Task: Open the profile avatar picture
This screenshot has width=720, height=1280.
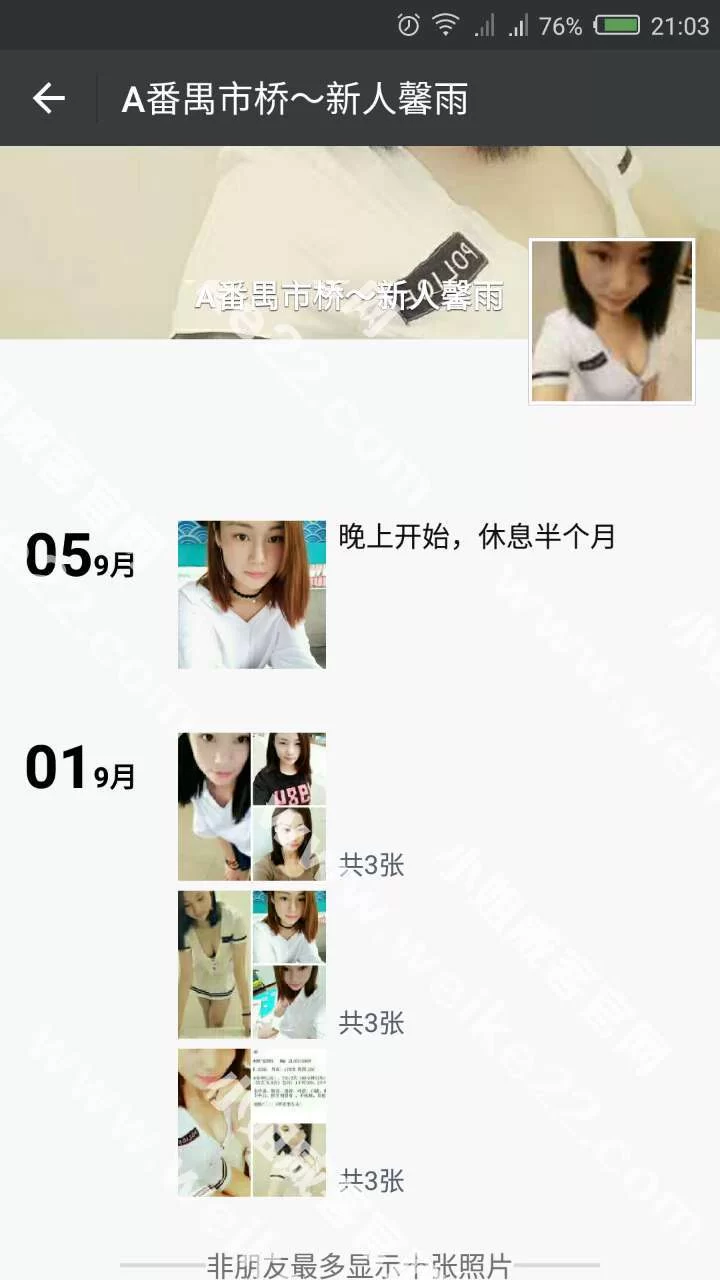Action: point(611,321)
